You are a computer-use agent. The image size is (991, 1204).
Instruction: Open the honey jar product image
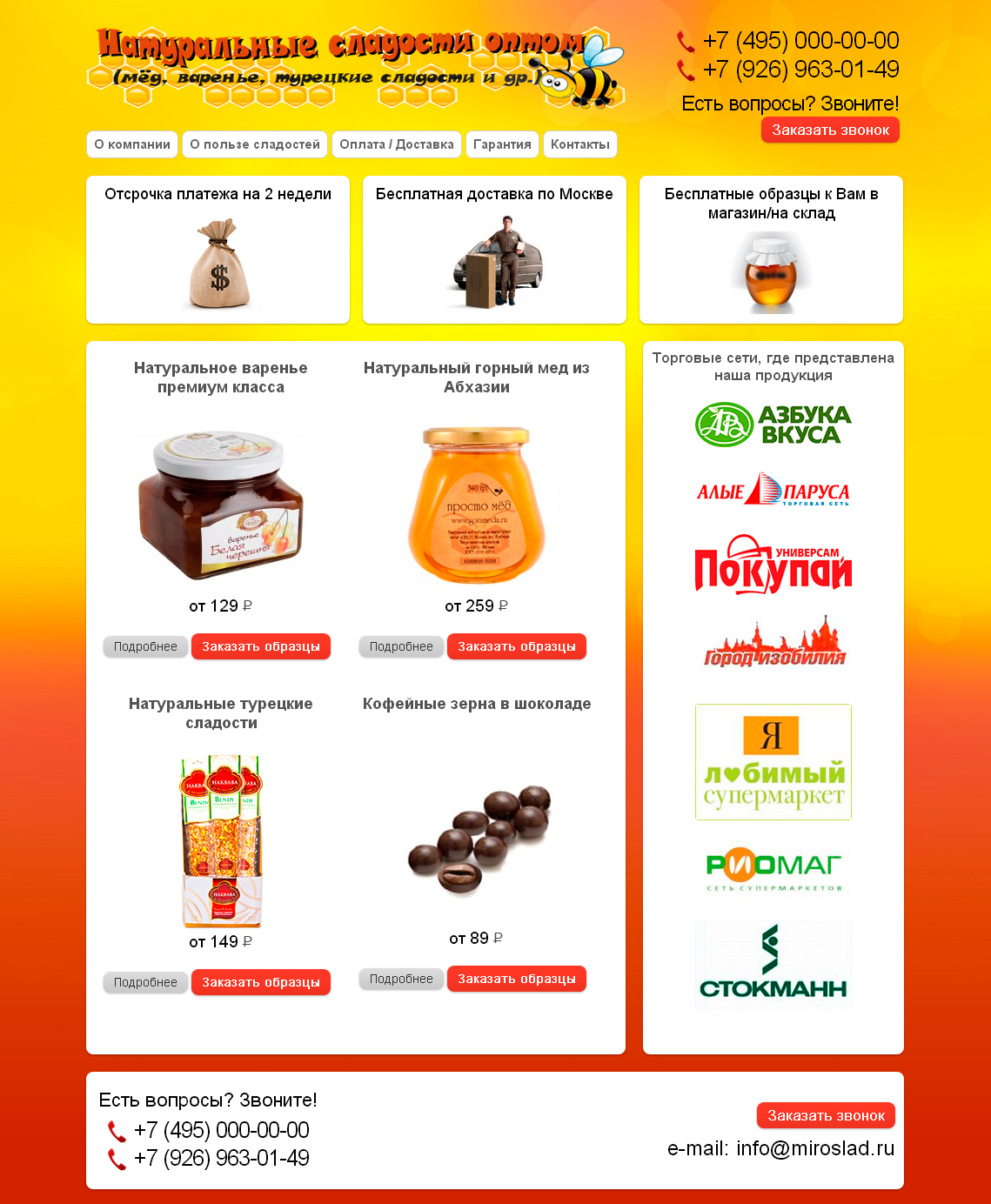click(x=476, y=505)
